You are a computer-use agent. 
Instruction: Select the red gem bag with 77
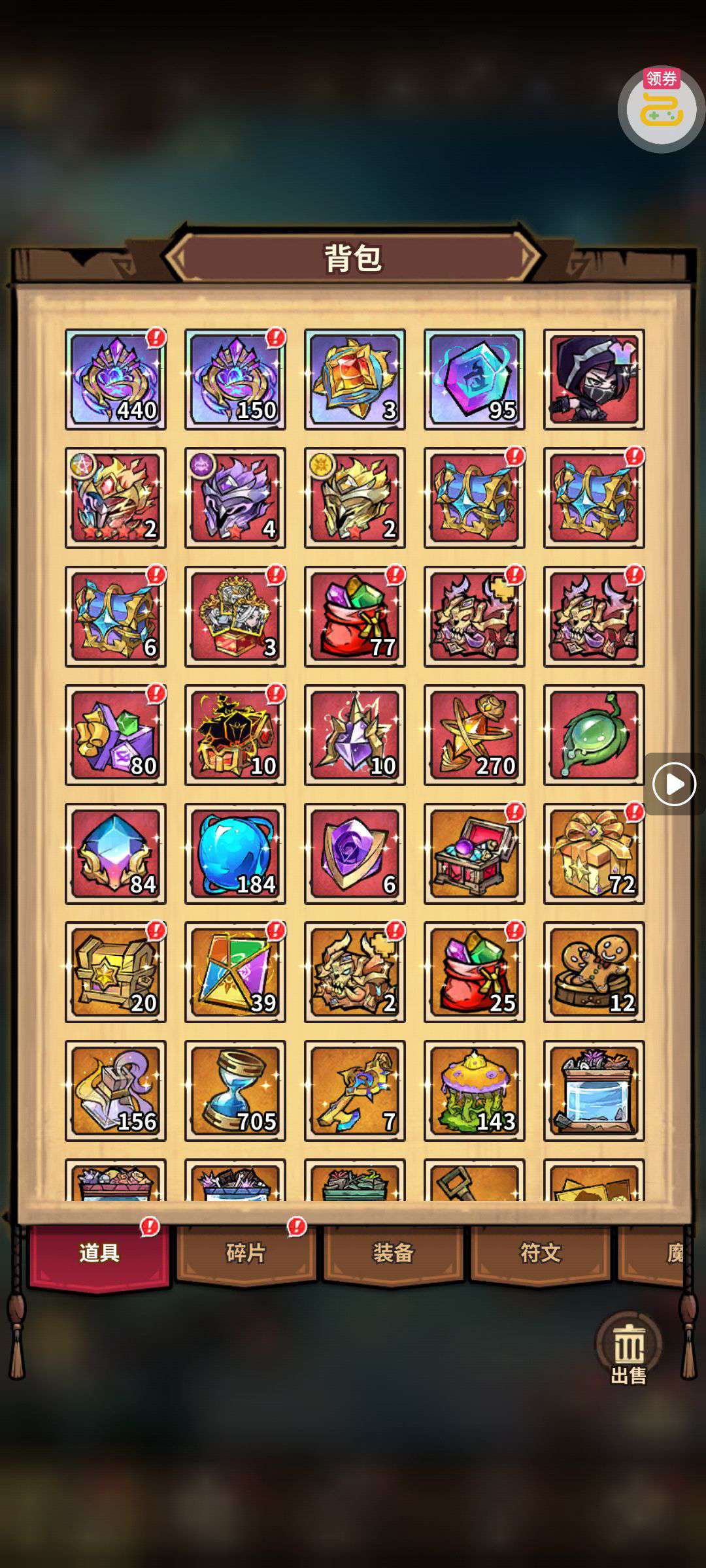click(354, 616)
